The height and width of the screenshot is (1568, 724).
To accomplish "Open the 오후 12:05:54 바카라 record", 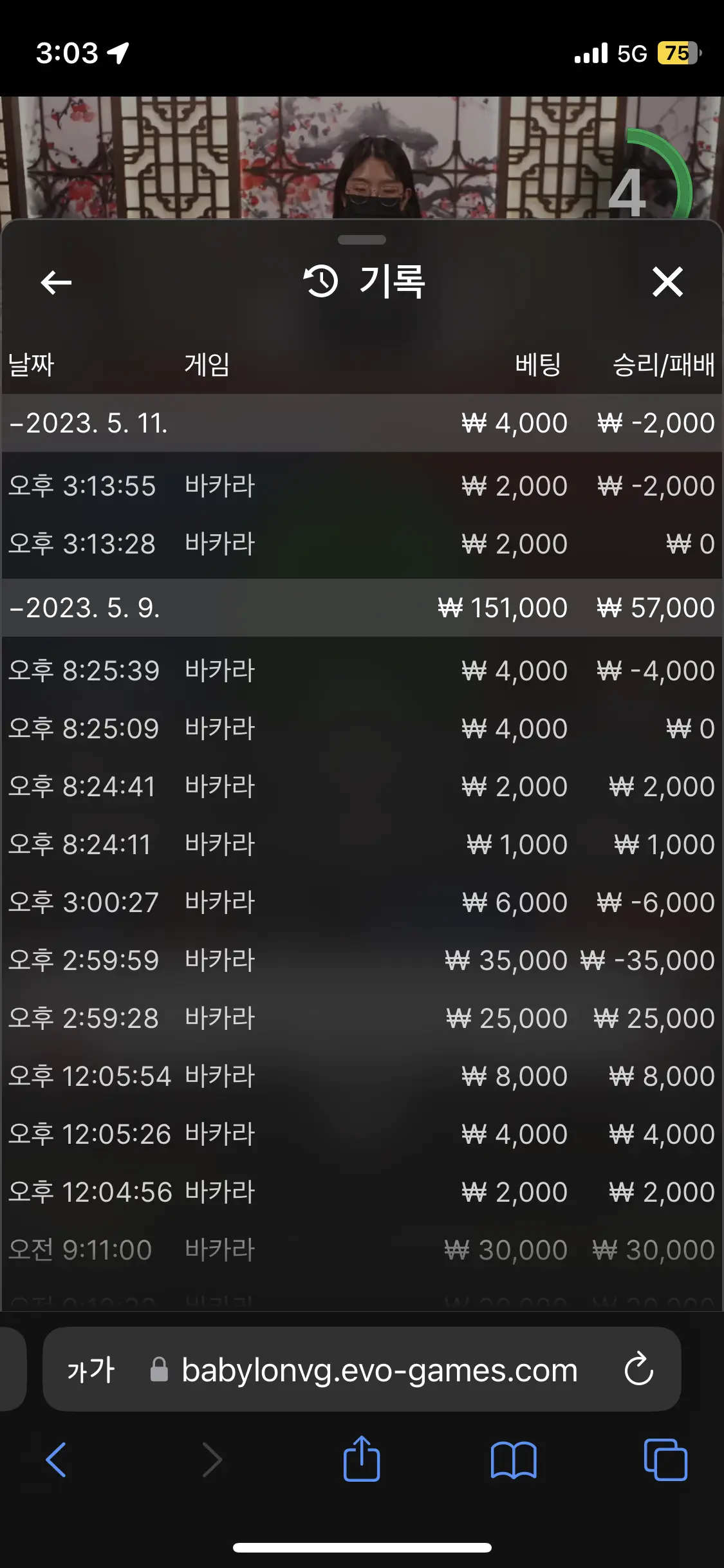I will click(x=362, y=1076).
